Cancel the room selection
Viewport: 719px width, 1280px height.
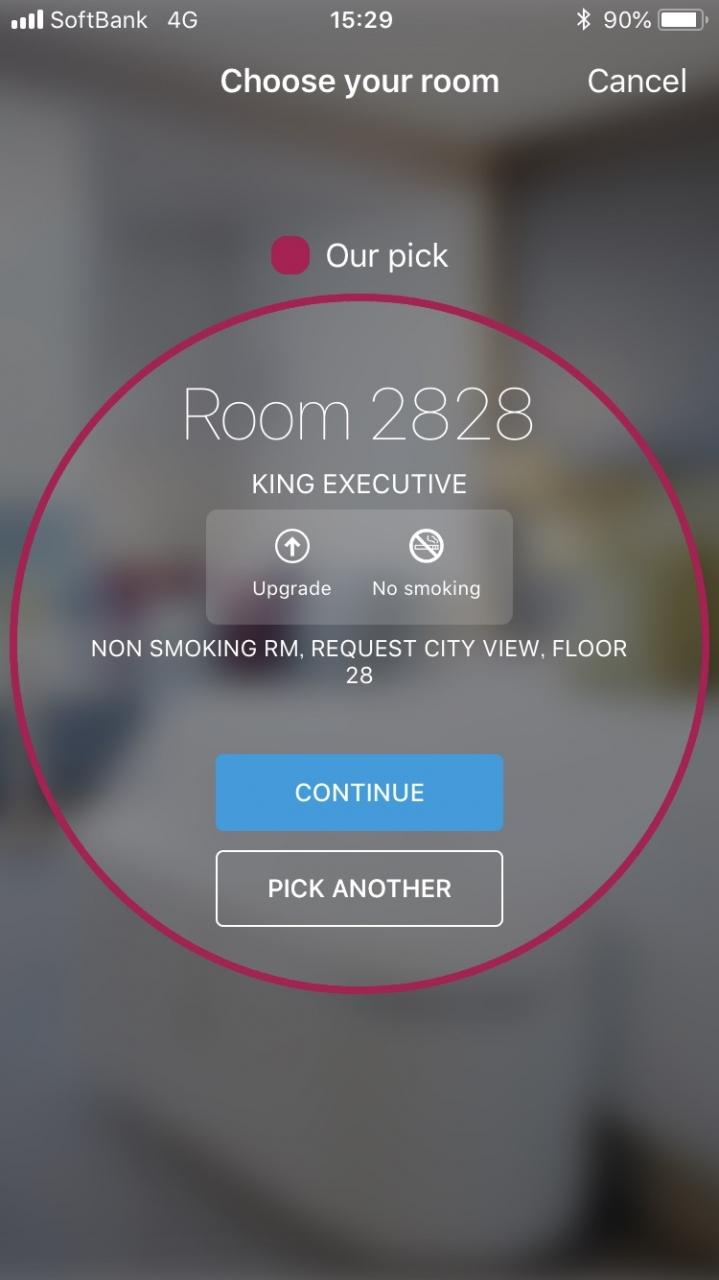click(x=636, y=81)
